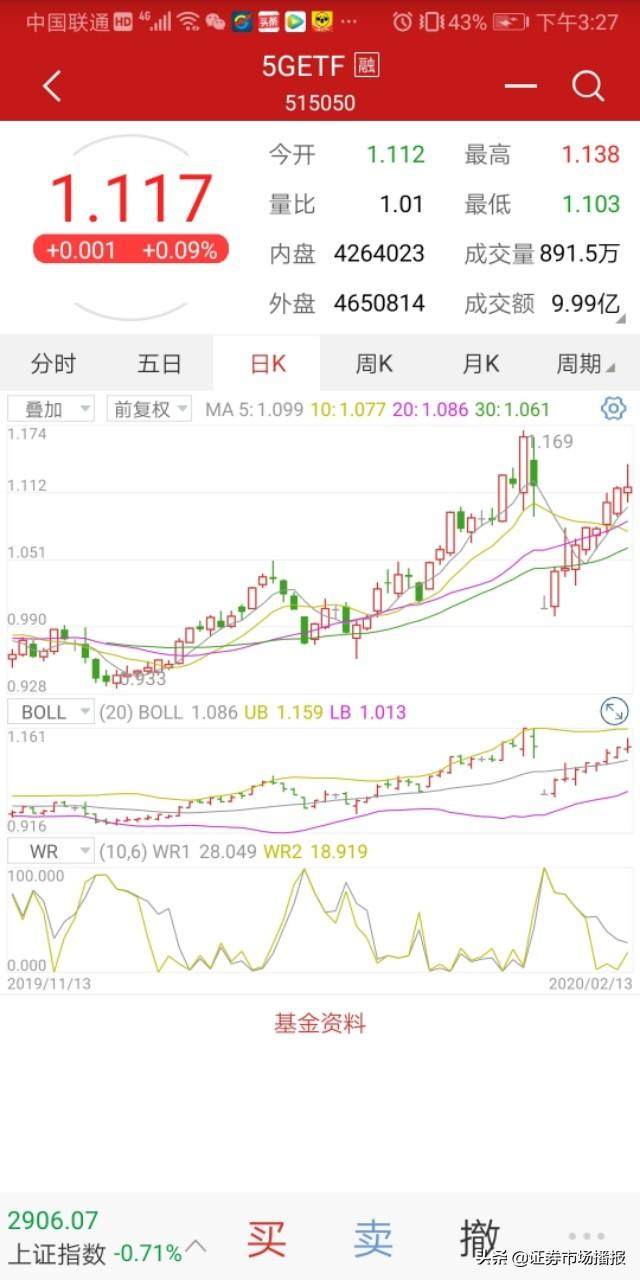640x1280 pixels.
Task: Open the 周期 period dropdown
Action: point(585,364)
